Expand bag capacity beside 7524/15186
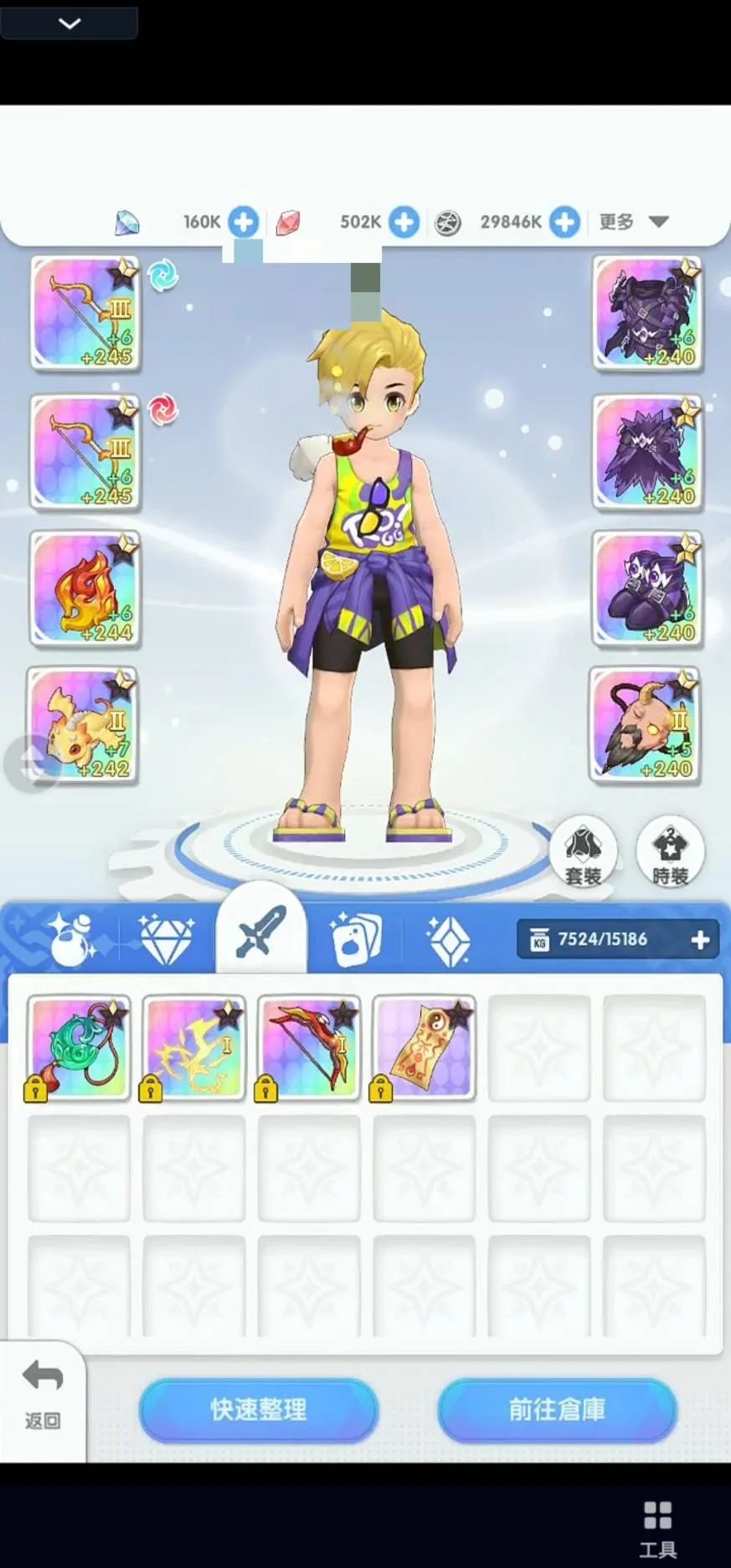Image resolution: width=731 pixels, height=1568 pixels. (700, 940)
